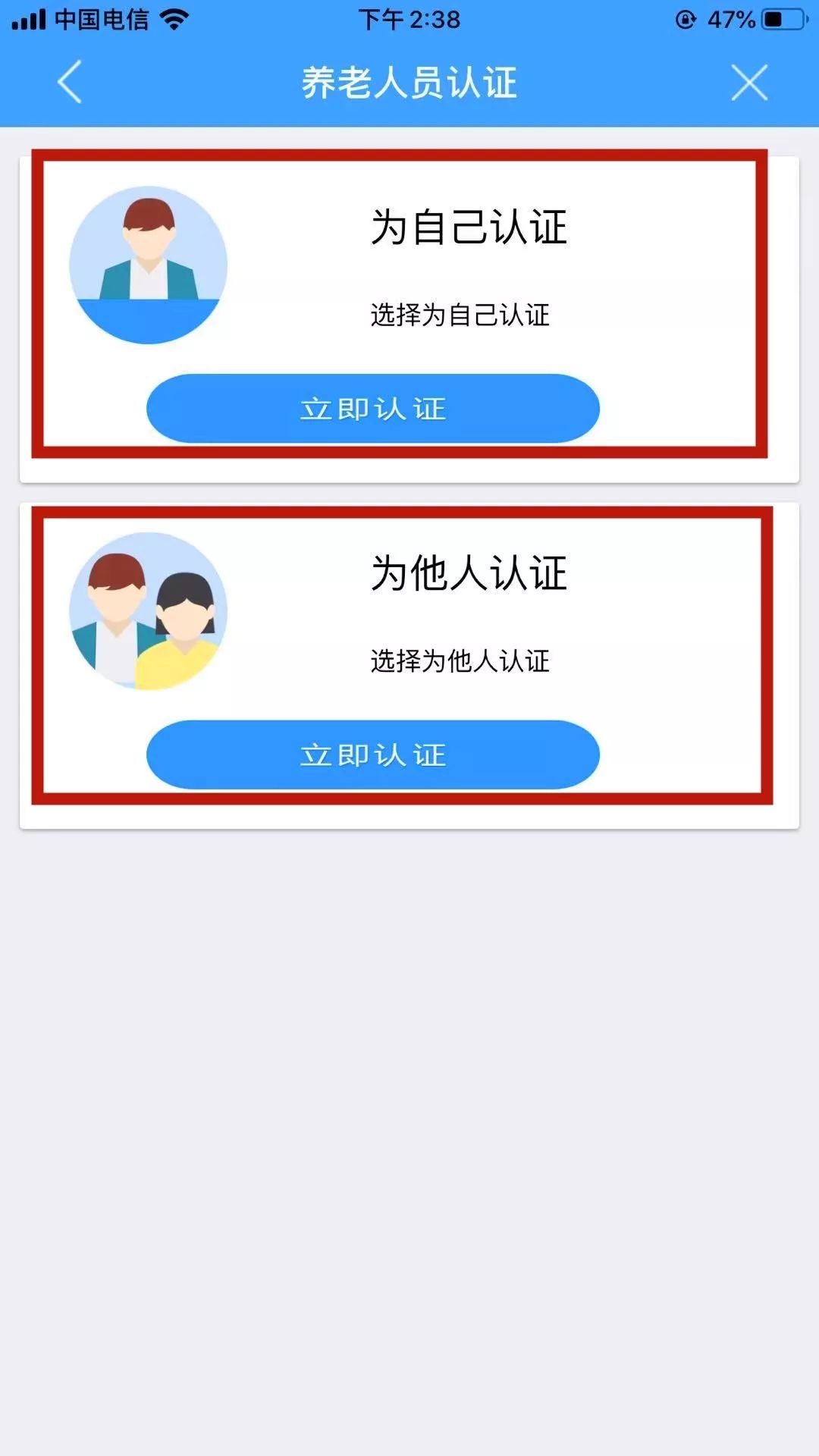Image resolution: width=819 pixels, height=1456 pixels.
Task: Select the self-authentication avatar icon
Action: [149, 264]
